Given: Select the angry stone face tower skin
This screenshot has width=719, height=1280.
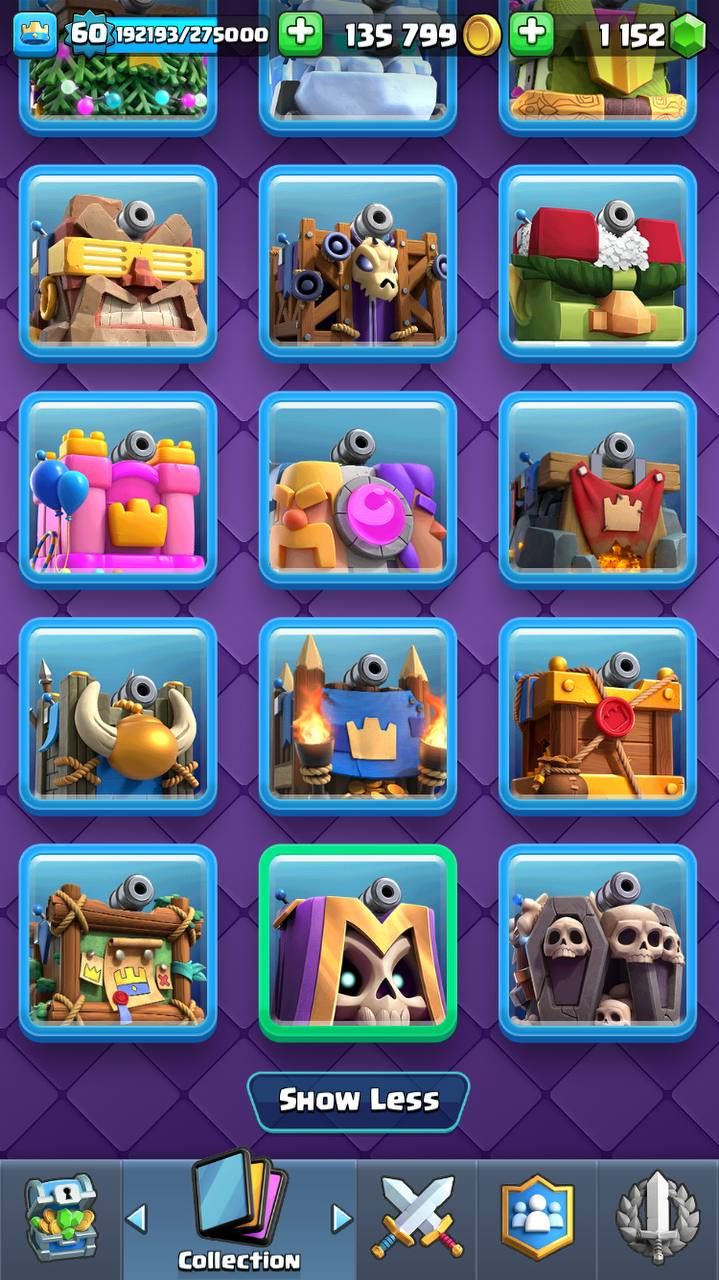Looking at the screenshot, I should (x=118, y=263).
